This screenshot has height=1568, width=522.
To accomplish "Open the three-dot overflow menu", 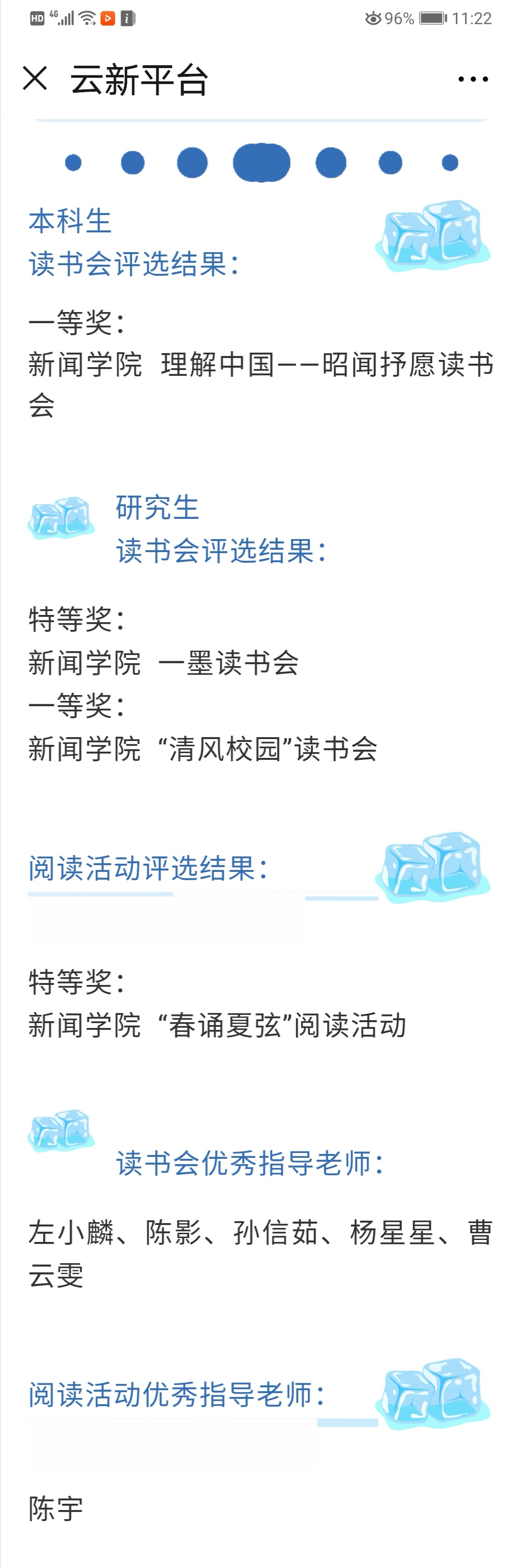I will pyautogui.click(x=473, y=79).
